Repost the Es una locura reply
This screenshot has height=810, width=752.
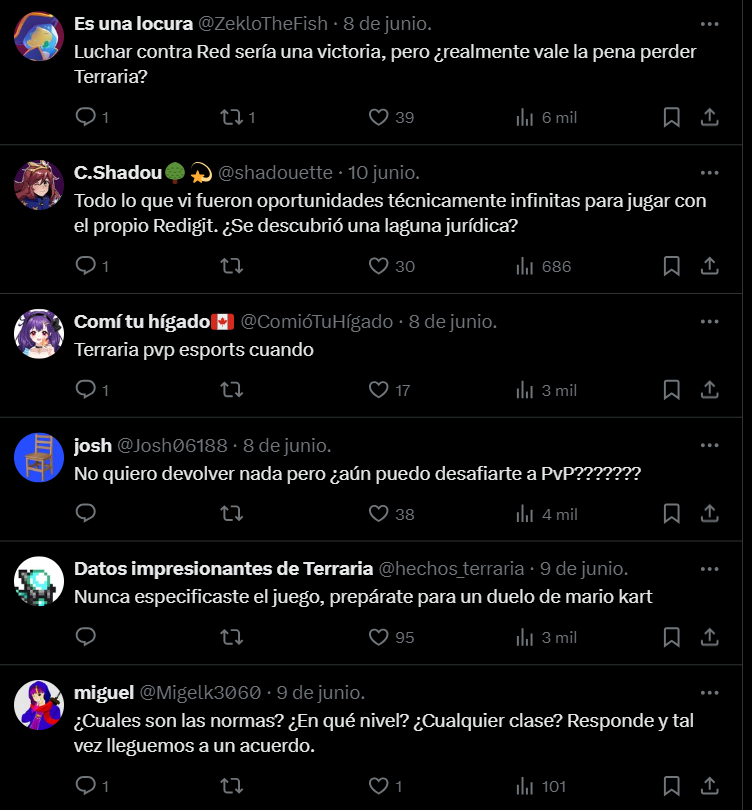click(x=231, y=117)
